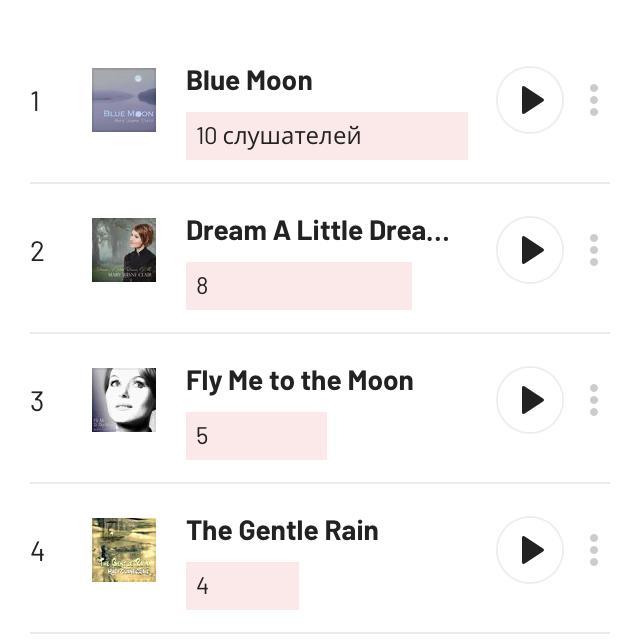Viewport: 640px width, 640px height.
Task: Open more options for Dream A Little Dream
Action: pos(594,250)
